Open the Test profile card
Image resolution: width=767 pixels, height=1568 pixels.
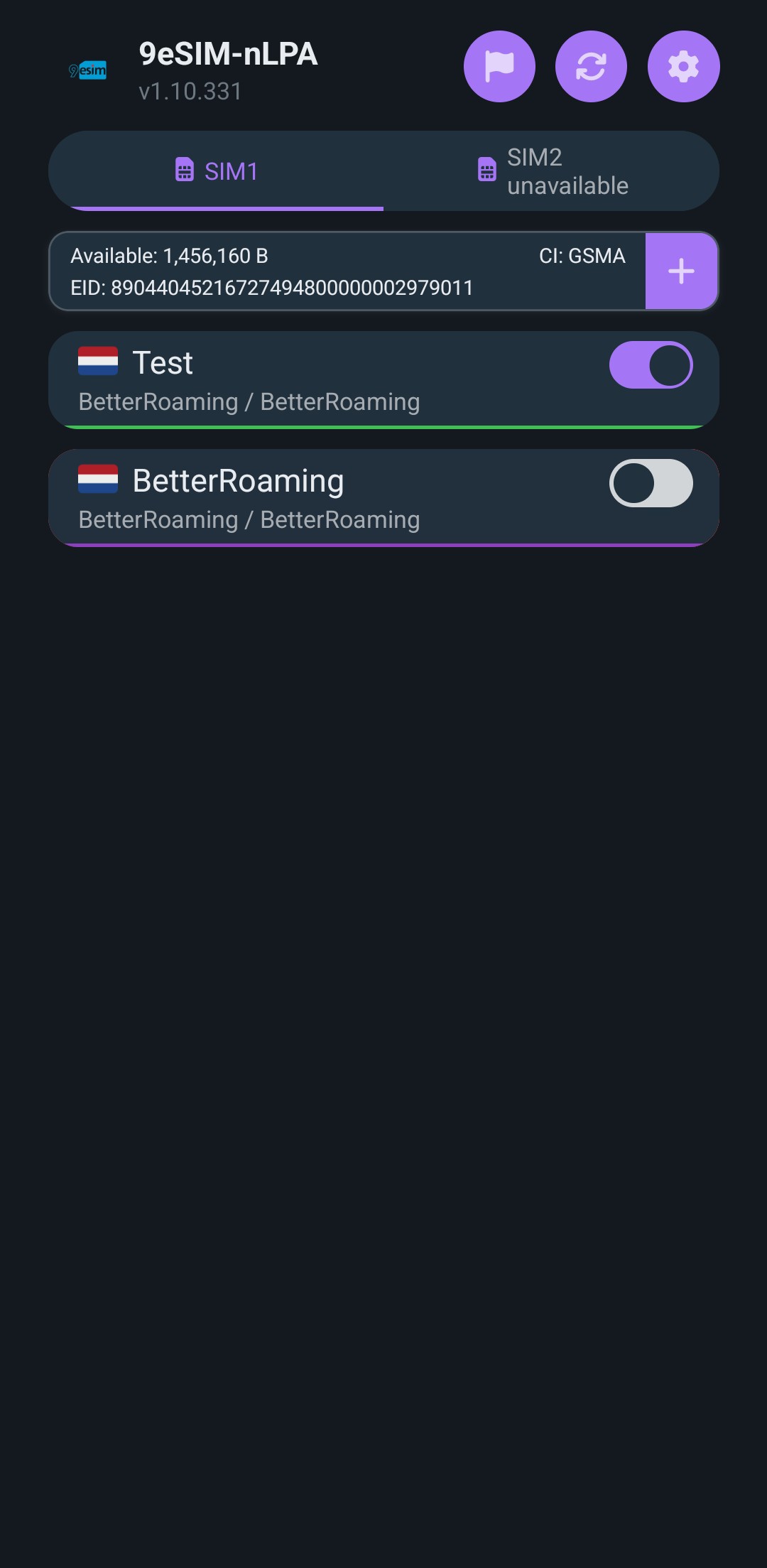click(320, 381)
